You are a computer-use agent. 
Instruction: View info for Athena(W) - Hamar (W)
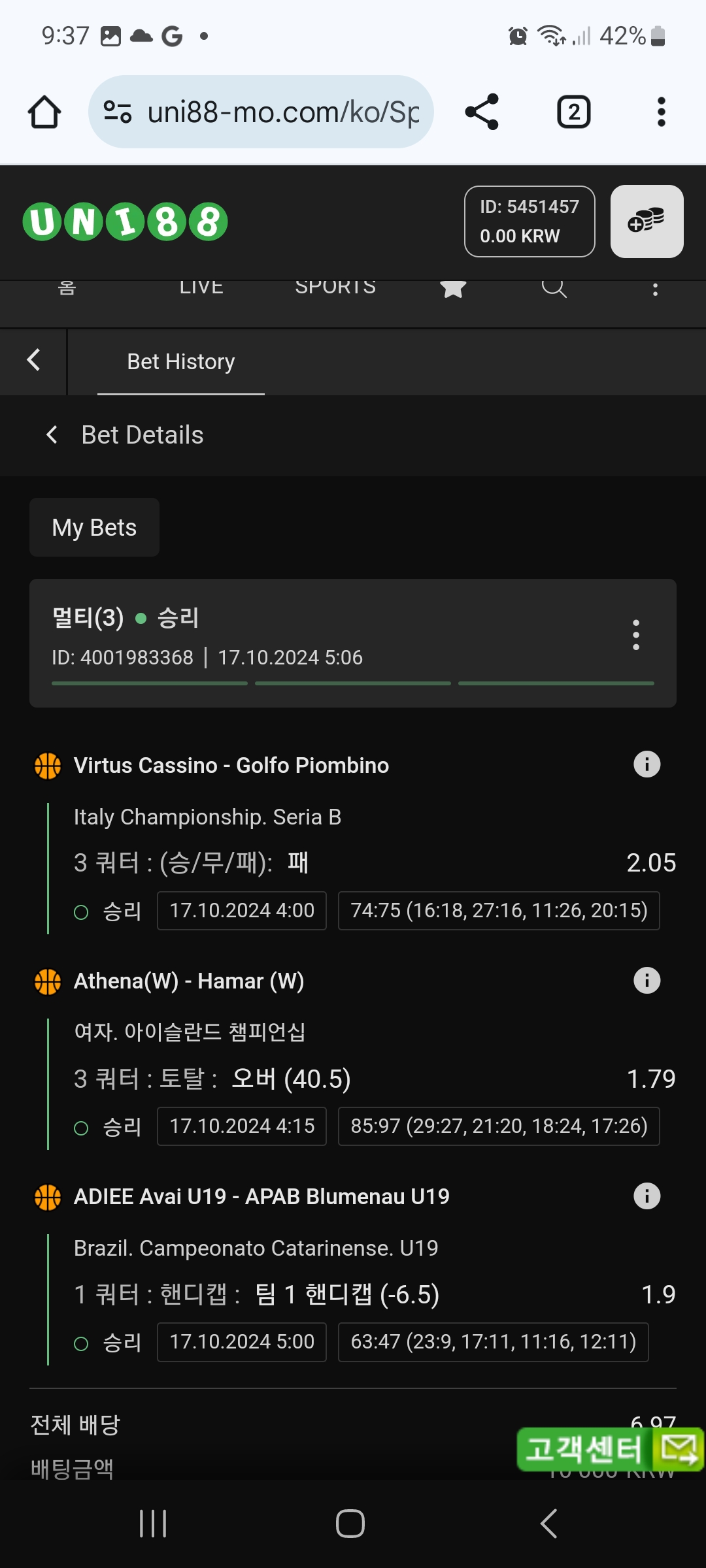point(647,980)
